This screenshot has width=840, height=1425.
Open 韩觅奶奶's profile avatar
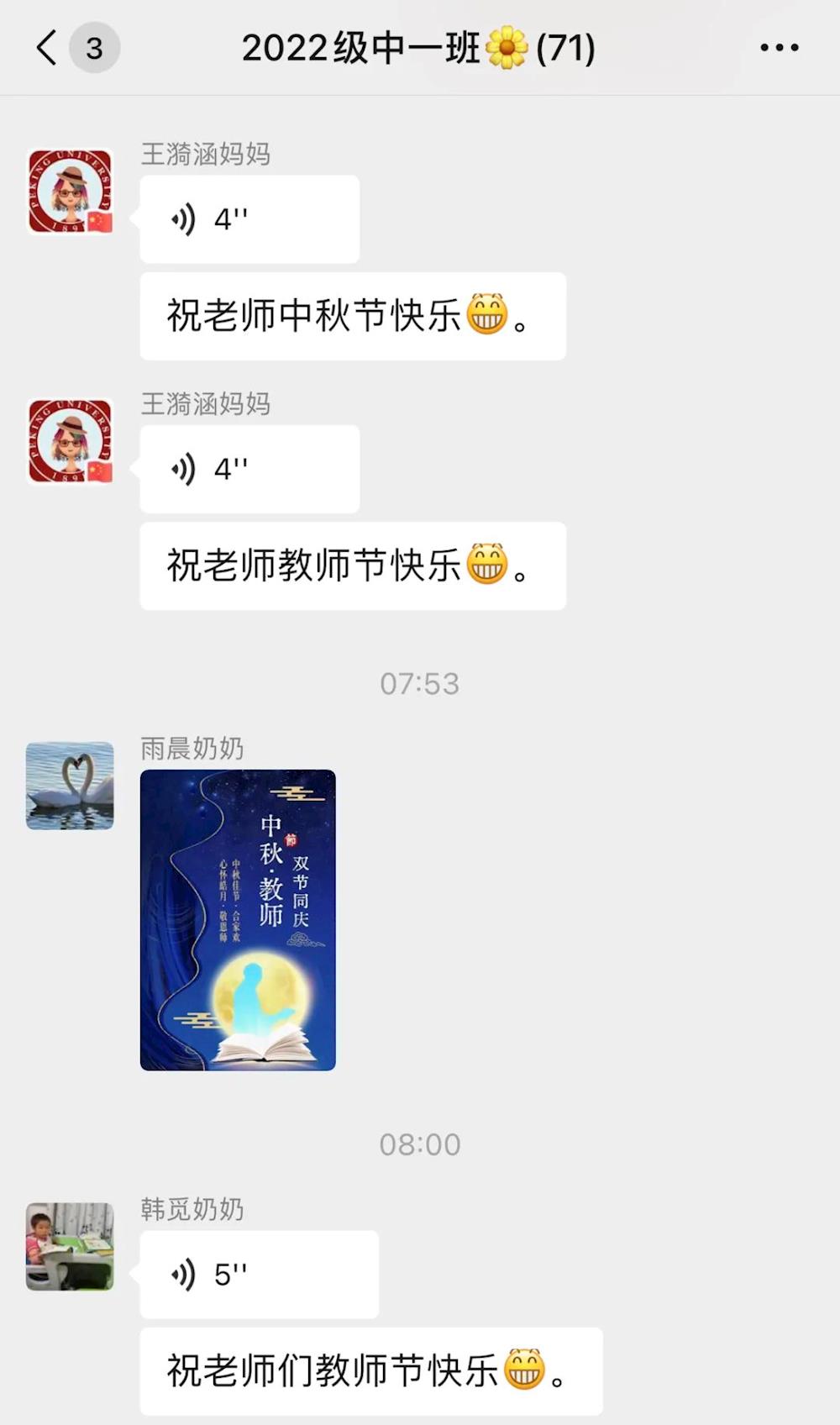click(70, 1246)
